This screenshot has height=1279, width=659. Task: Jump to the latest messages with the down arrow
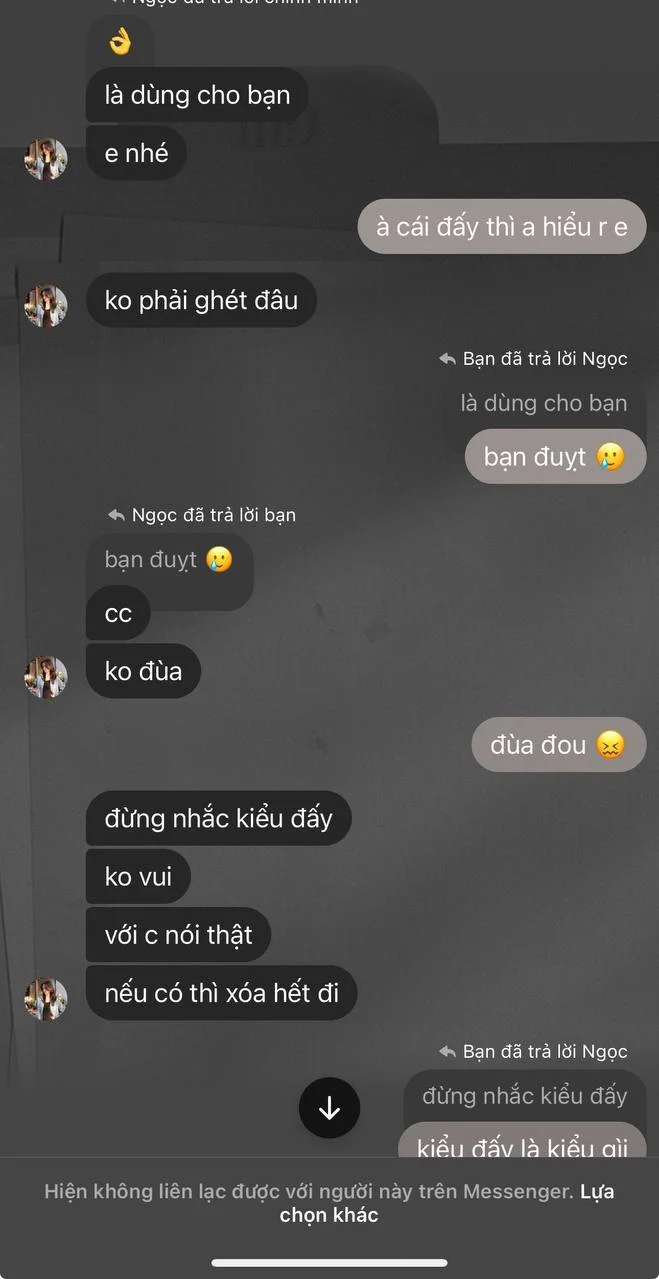point(329,1108)
